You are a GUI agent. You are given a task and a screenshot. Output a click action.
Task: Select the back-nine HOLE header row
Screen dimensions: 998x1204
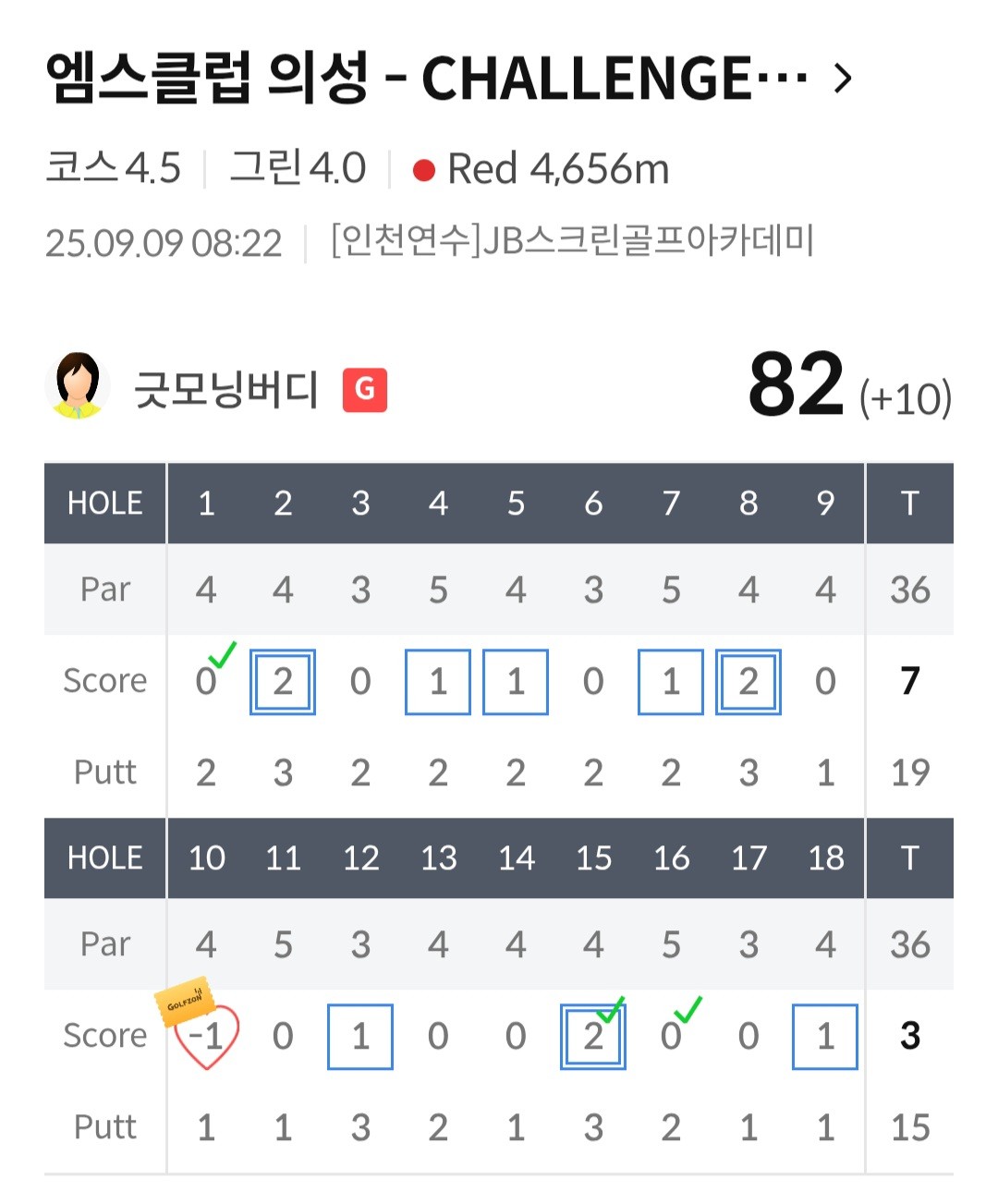click(x=103, y=858)
